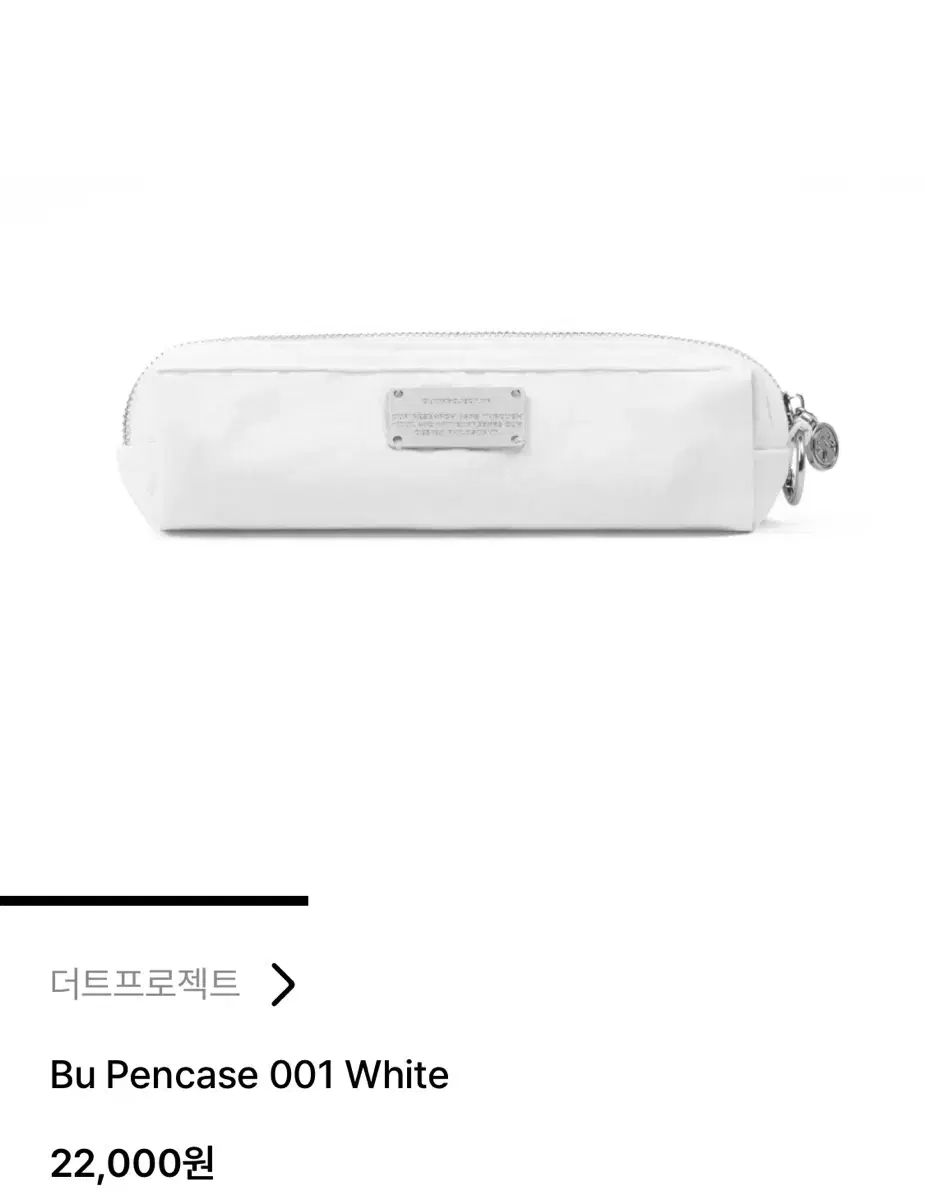Viewport: 925px width, 1200px height.
Task: Open the 더트프로젝트 brand page
Action: (172, 984)
